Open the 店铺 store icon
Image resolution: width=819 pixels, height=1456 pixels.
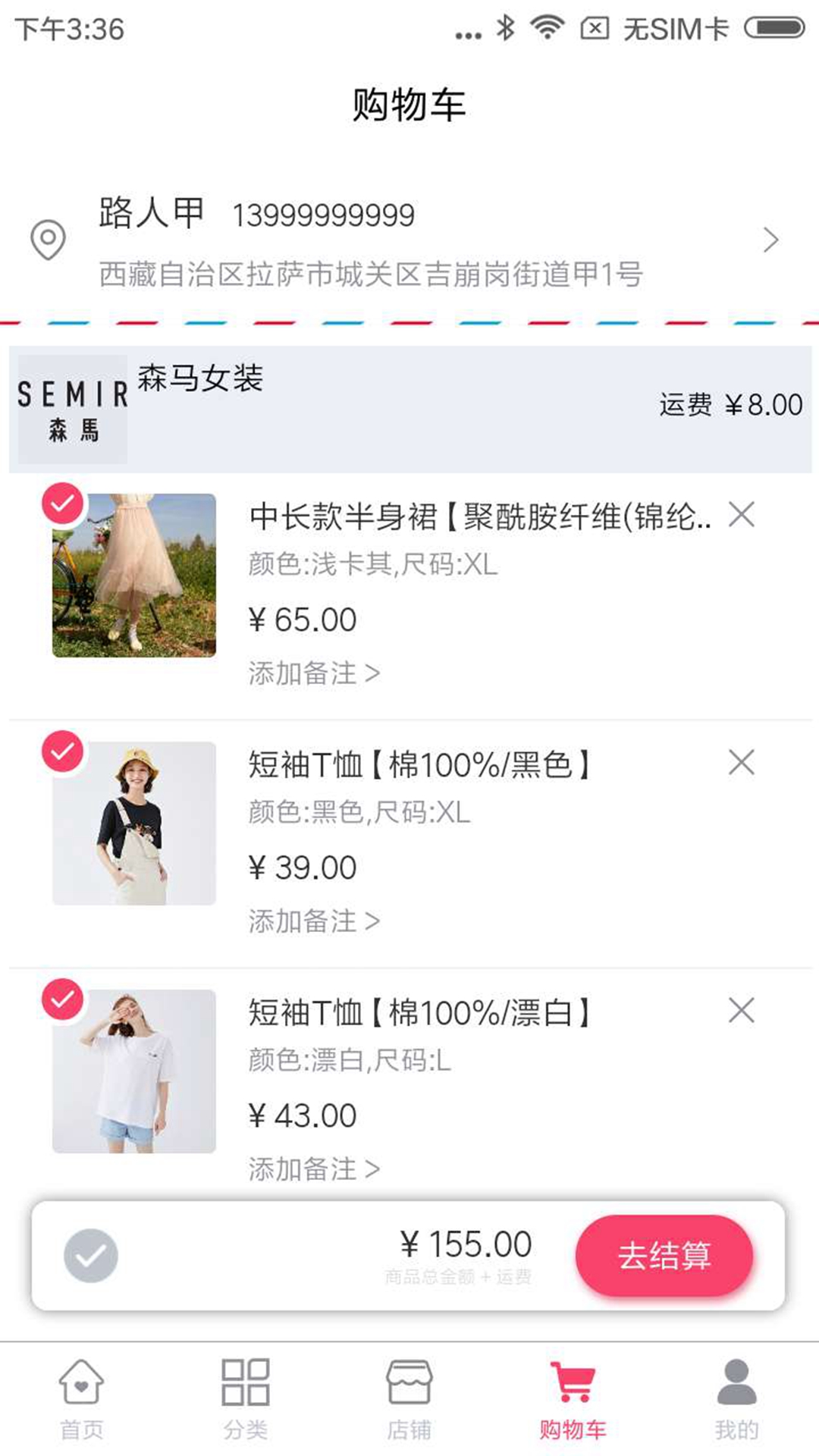(x=409, y=1390)
